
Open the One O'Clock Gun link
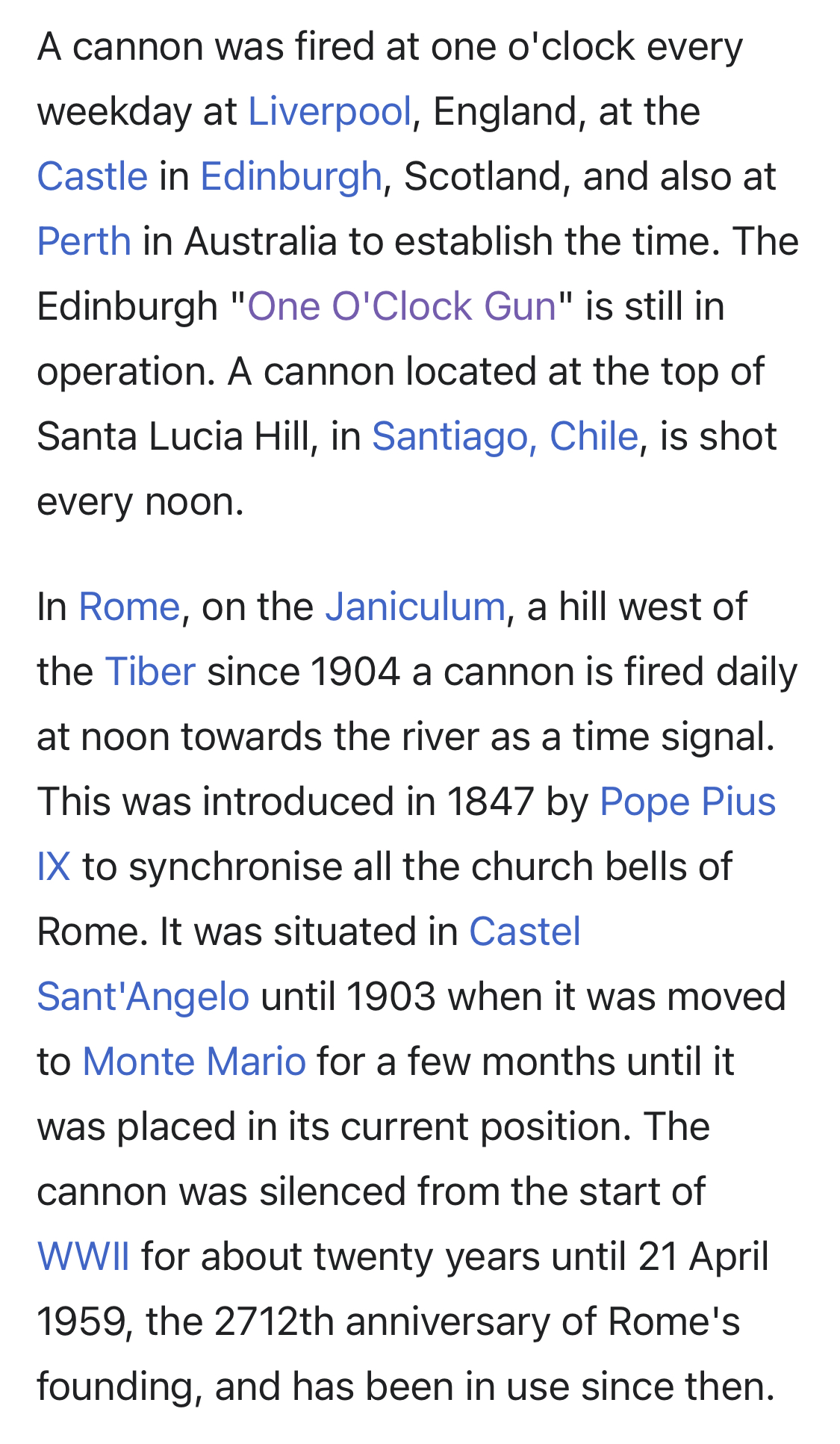click(402, 307)
